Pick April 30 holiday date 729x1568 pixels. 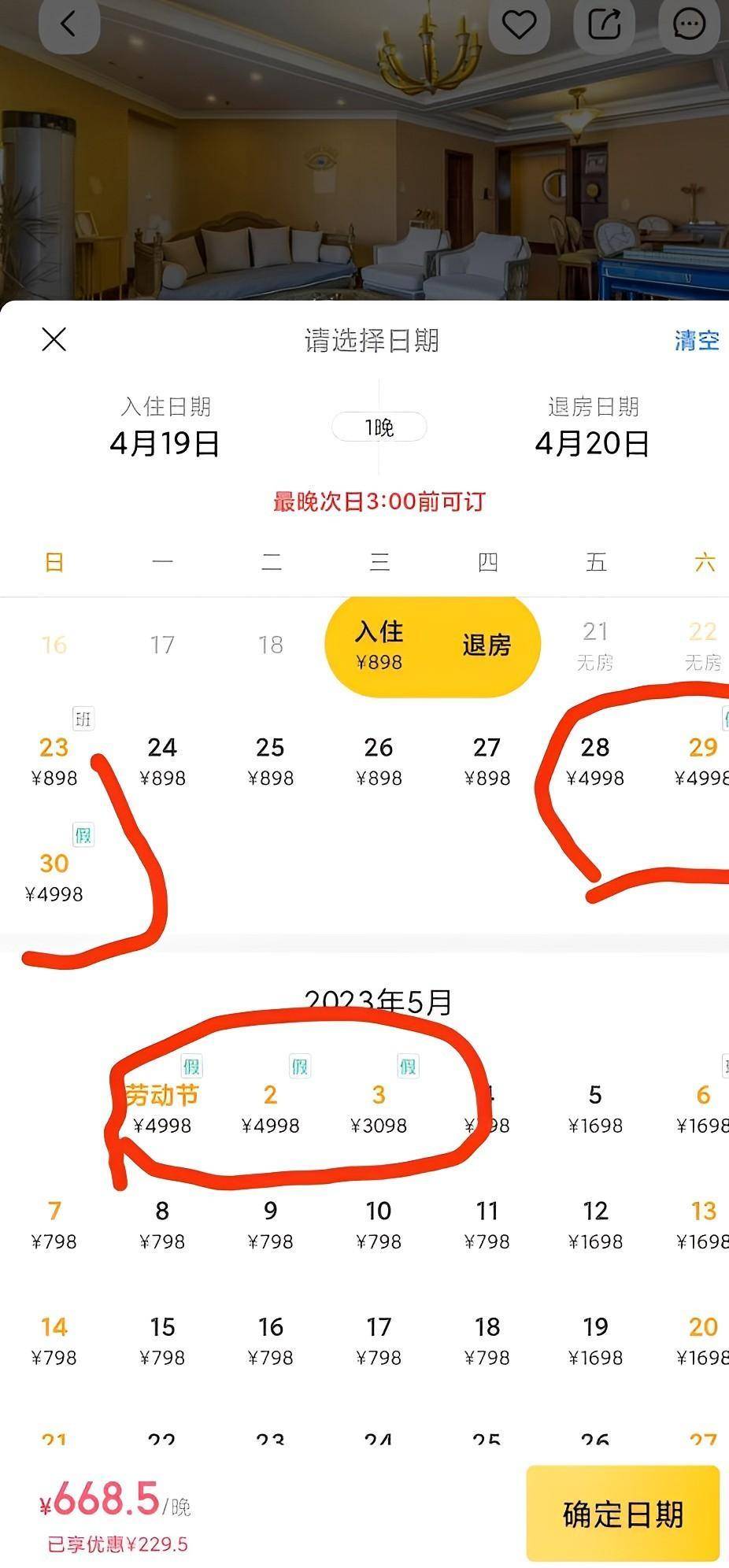tap(54, 876)
